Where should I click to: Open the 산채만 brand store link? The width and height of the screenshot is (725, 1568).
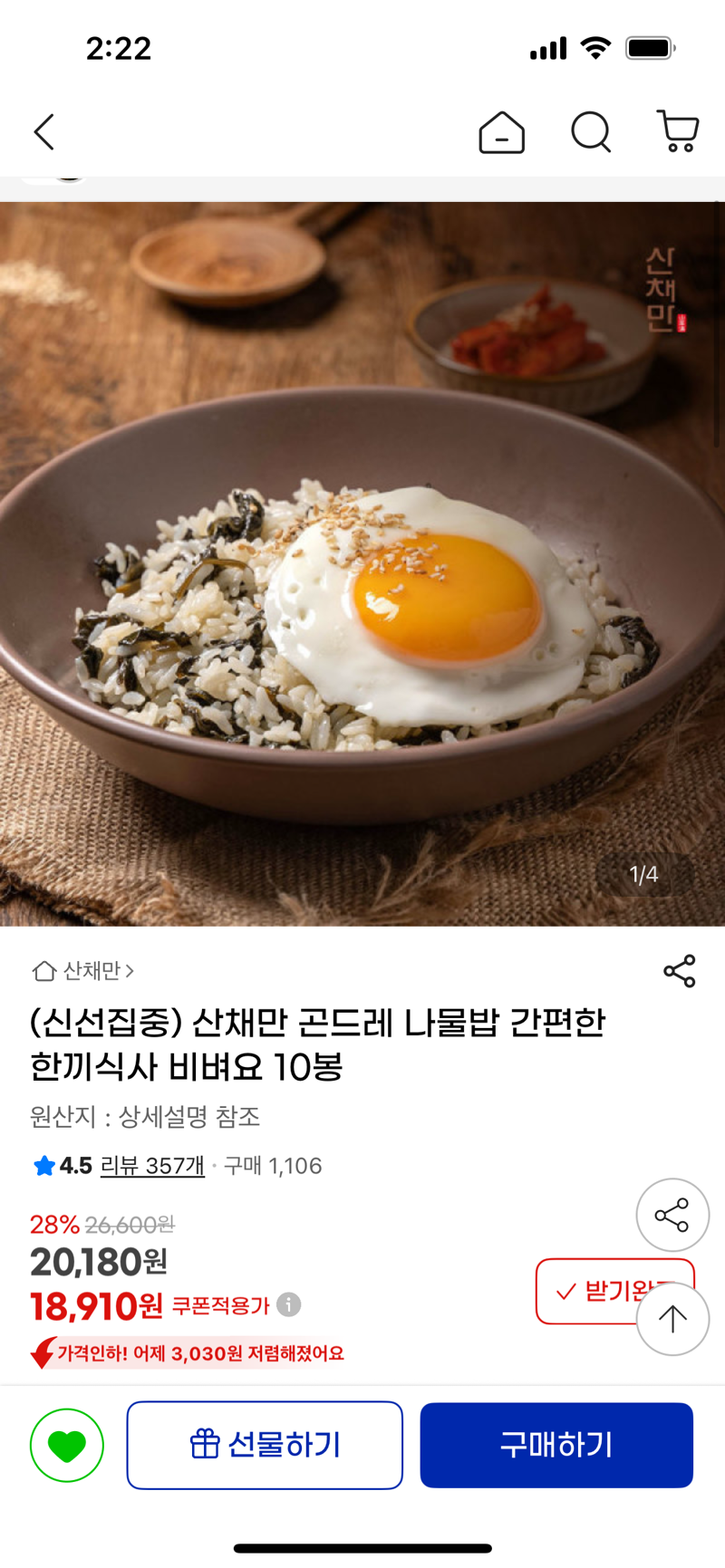pyautogui.click(x=83, y=971)
